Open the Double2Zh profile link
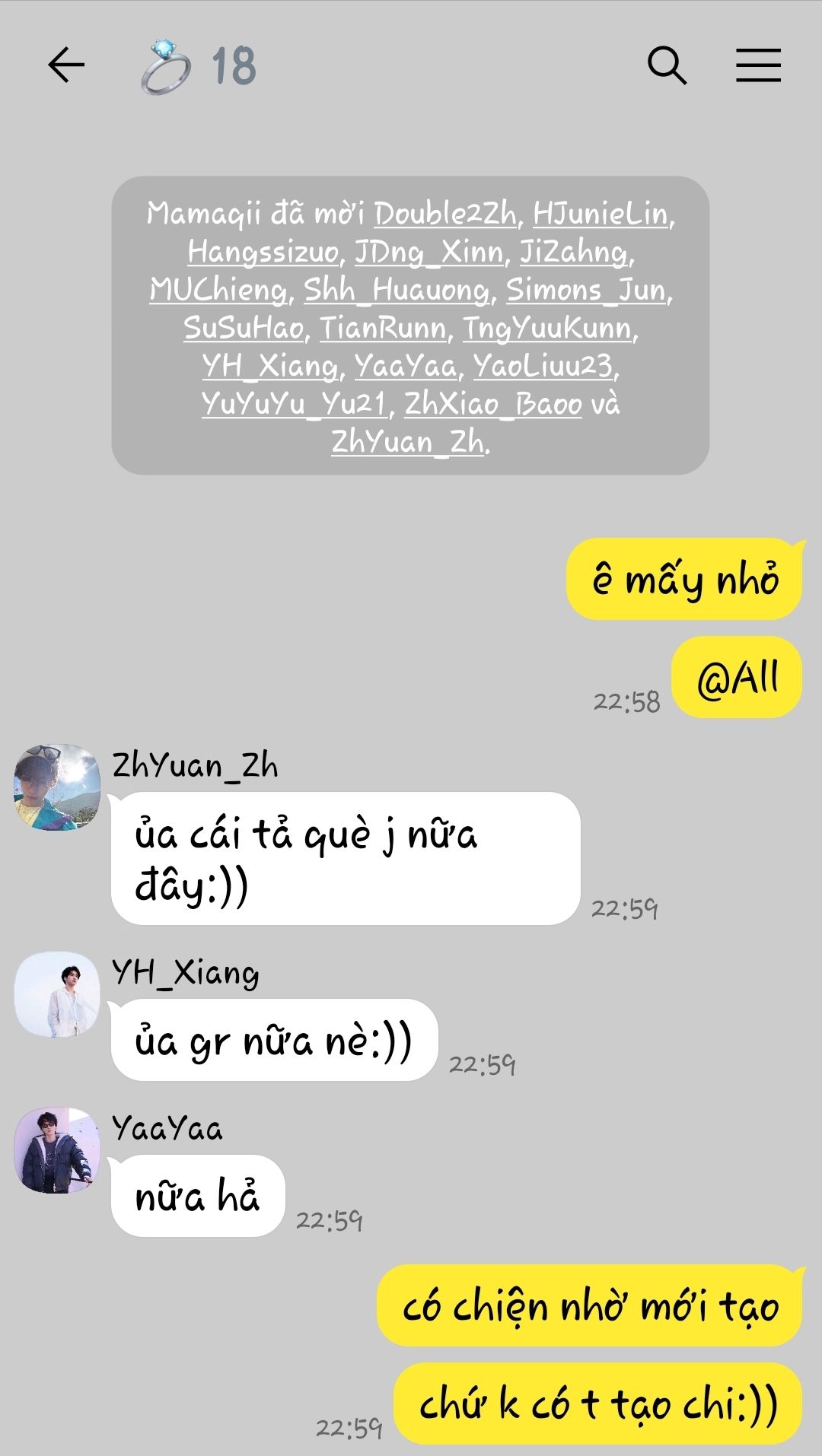The image size is (822, 1456). pyautogui.click(x=445, y=214)
